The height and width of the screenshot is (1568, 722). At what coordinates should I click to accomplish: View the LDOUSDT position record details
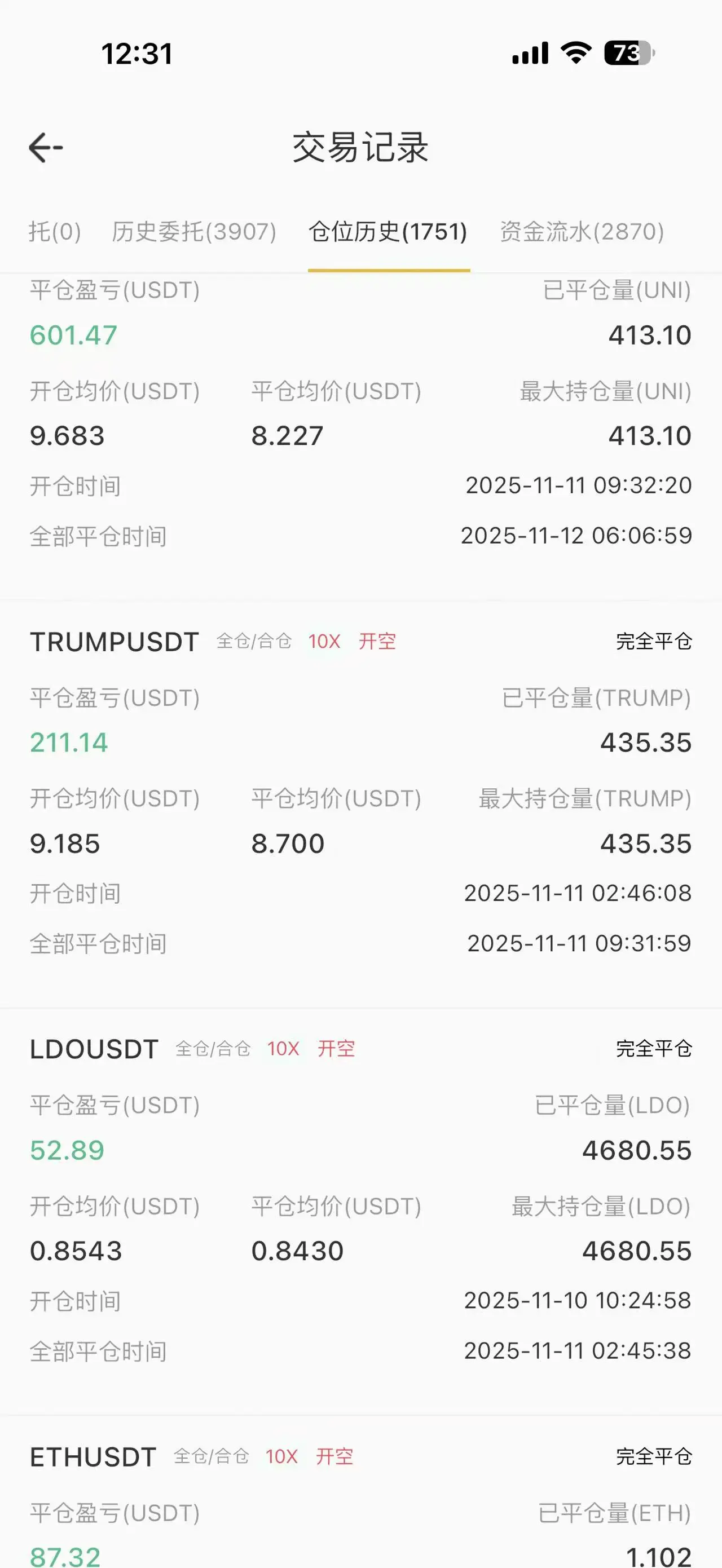pyautogui.click(x=94, y=1049)
